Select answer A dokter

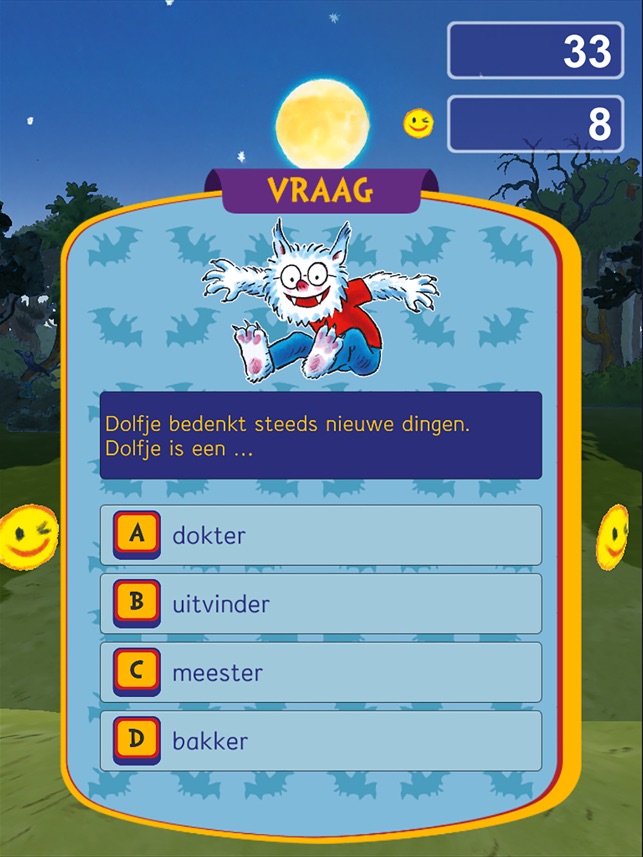click(x=320, y=535)
